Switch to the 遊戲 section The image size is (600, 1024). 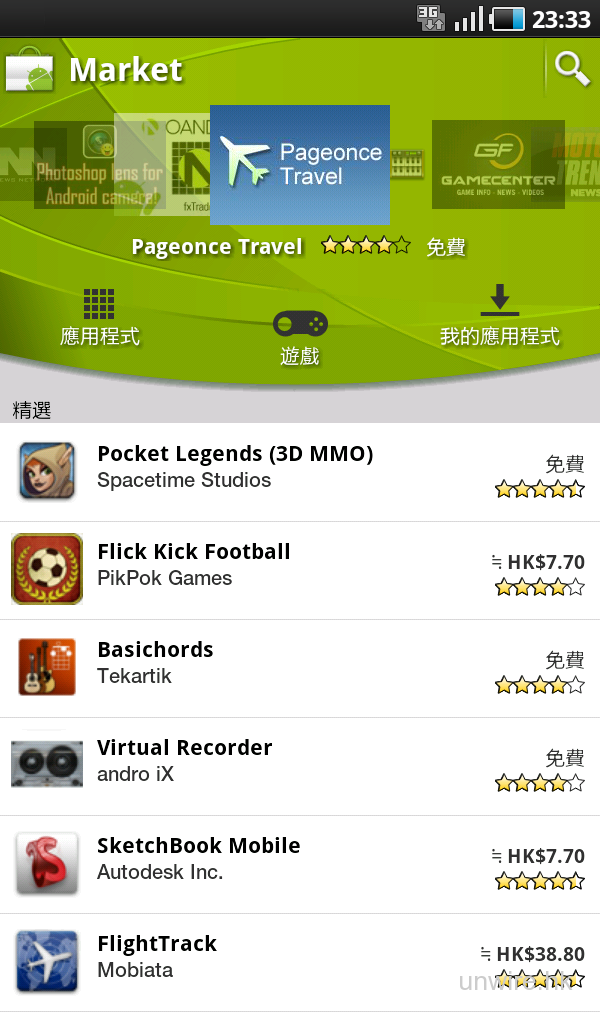click(299, 338)
